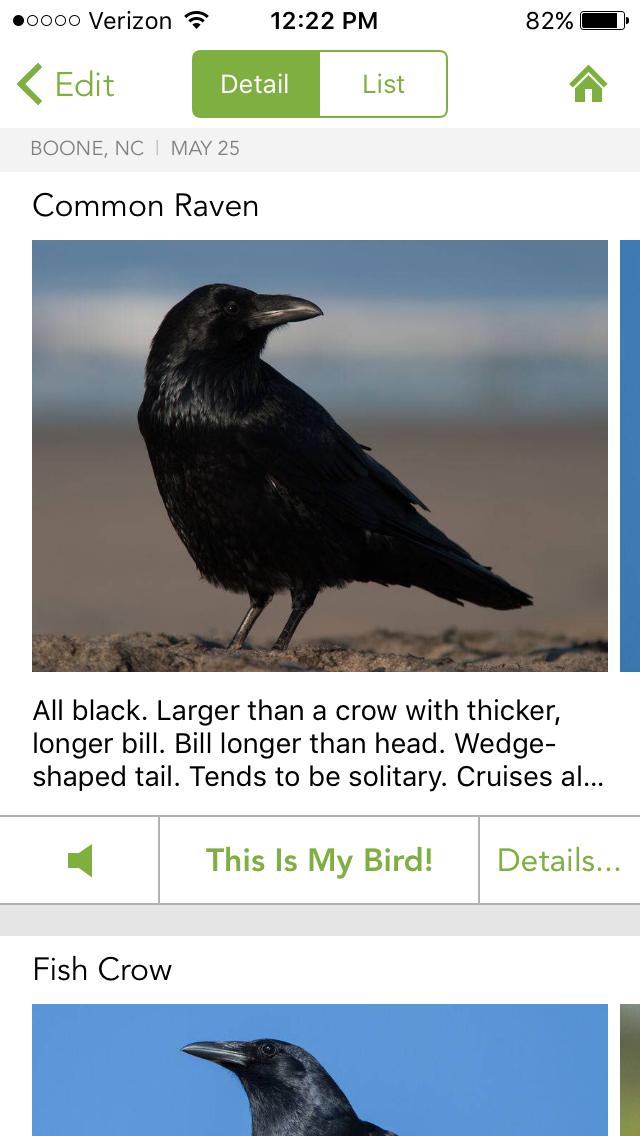Confirm Common Raven with This Is My Bird!
Screen dimensions: 640x1136
click(x=319, y=860)
